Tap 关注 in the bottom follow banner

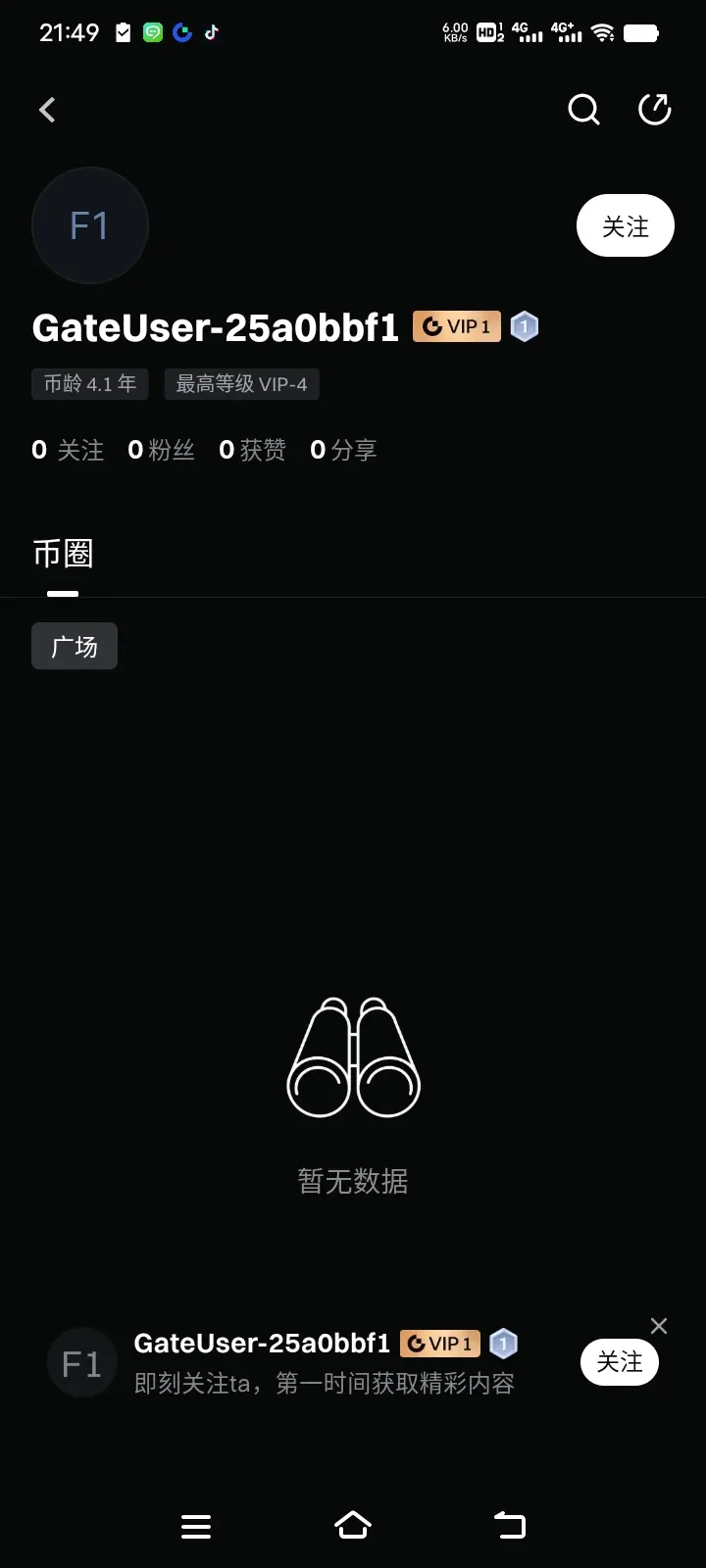click(619, 1361)
